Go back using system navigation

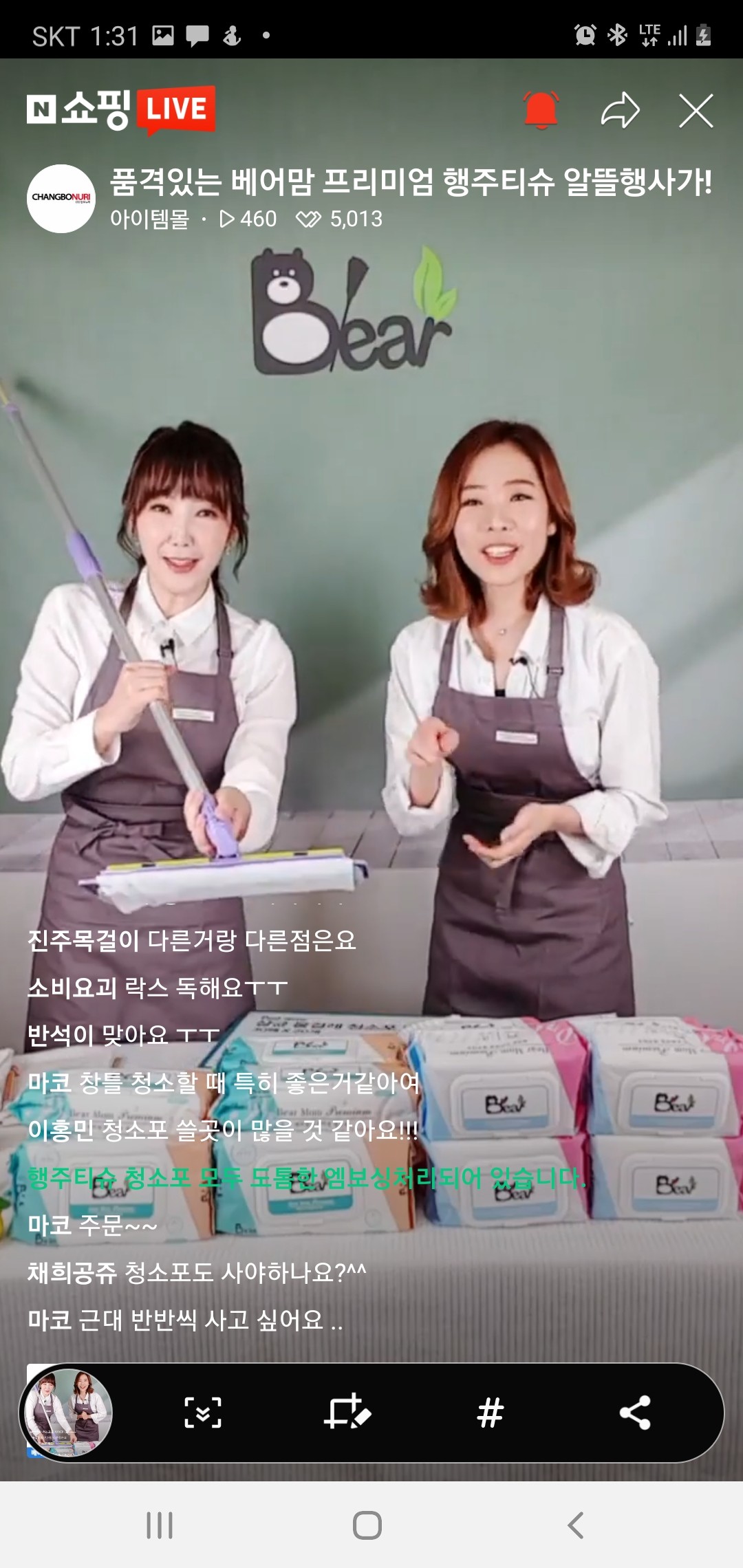[x=576, y=1525]
